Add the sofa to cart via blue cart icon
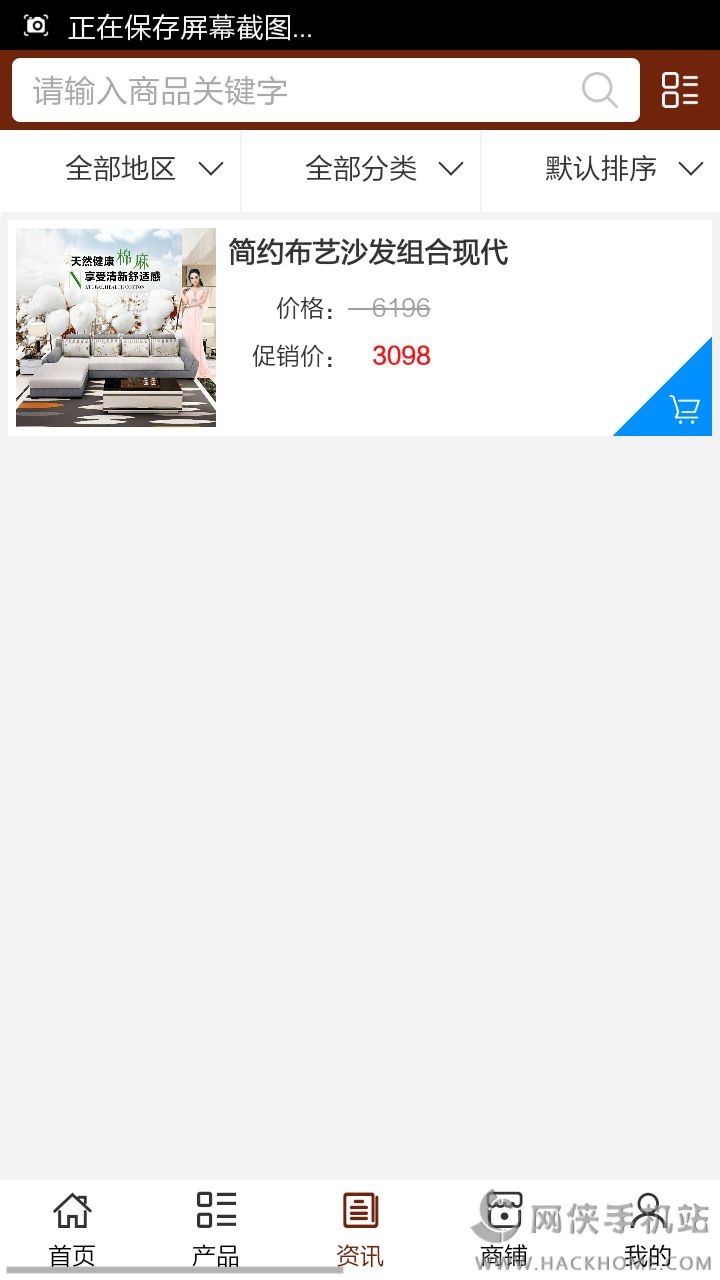The height and width of the screenshot is (1280, 720). pyautogui.click(x=684, y=408)
